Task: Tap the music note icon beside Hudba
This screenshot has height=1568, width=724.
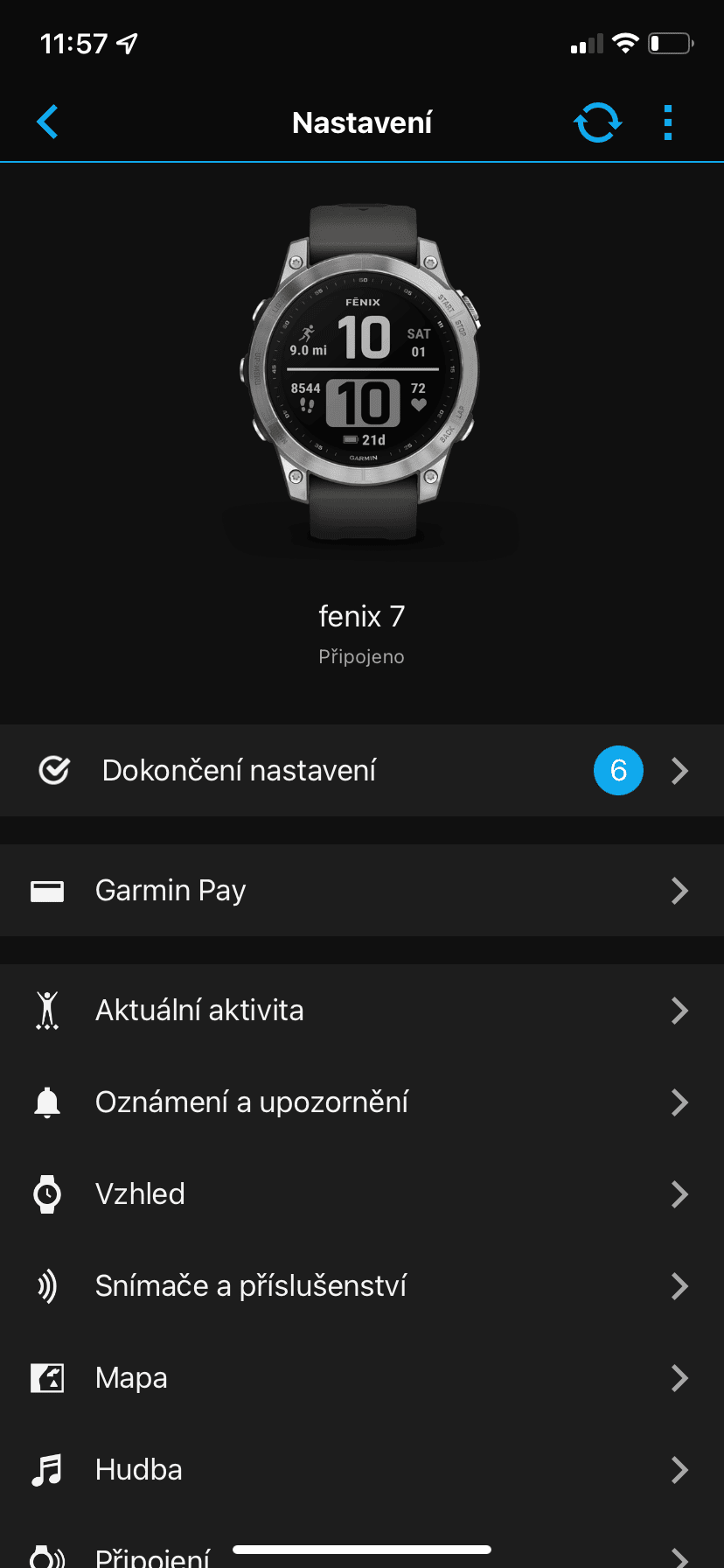Action: (x=47, y=1469)
